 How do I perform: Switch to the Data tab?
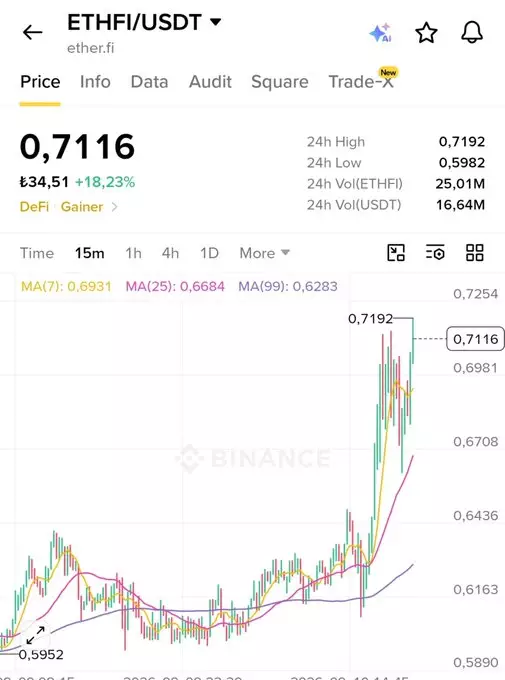(x=149, y=82)
